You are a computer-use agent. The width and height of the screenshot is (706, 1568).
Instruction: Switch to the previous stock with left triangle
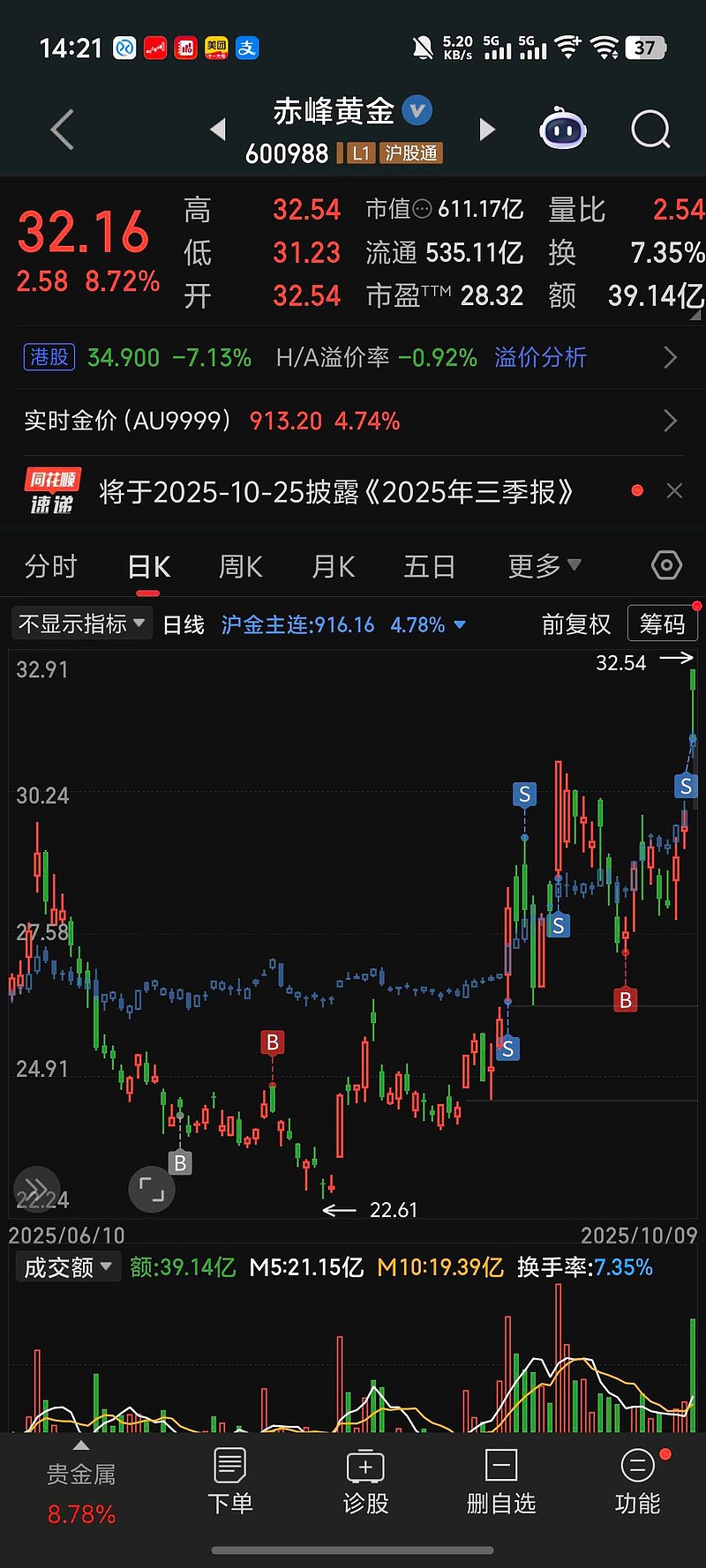click(218, 130)
